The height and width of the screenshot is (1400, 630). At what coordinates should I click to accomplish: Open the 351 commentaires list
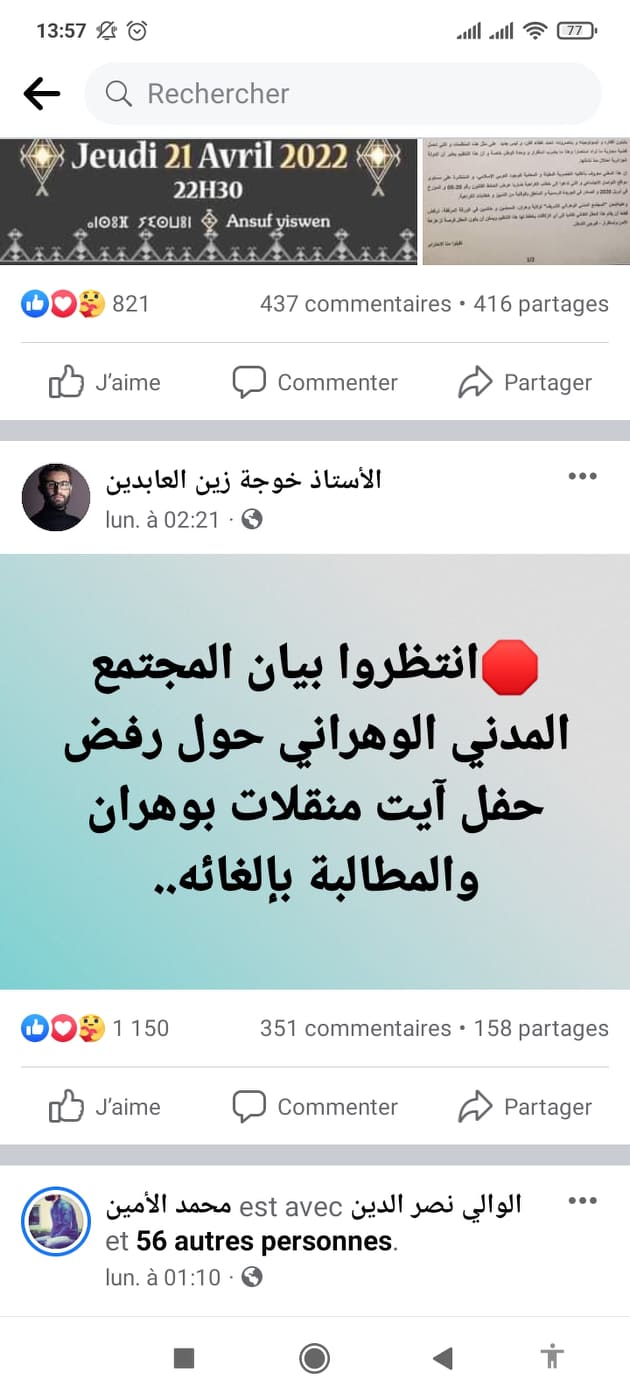pyautogui.click(x=355, y=1028)
